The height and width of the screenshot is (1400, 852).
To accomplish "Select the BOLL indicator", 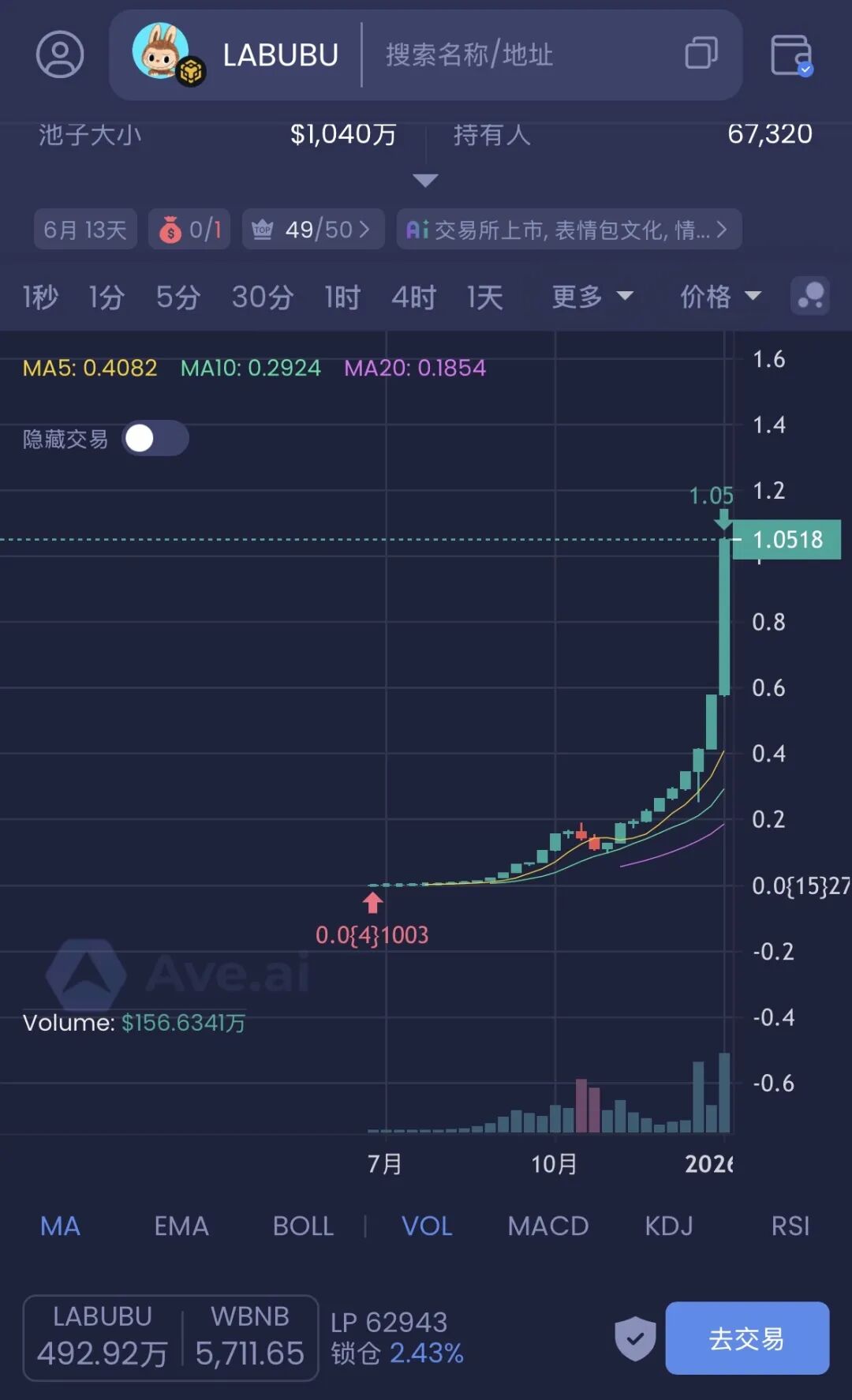I will tap(303, 1226).
